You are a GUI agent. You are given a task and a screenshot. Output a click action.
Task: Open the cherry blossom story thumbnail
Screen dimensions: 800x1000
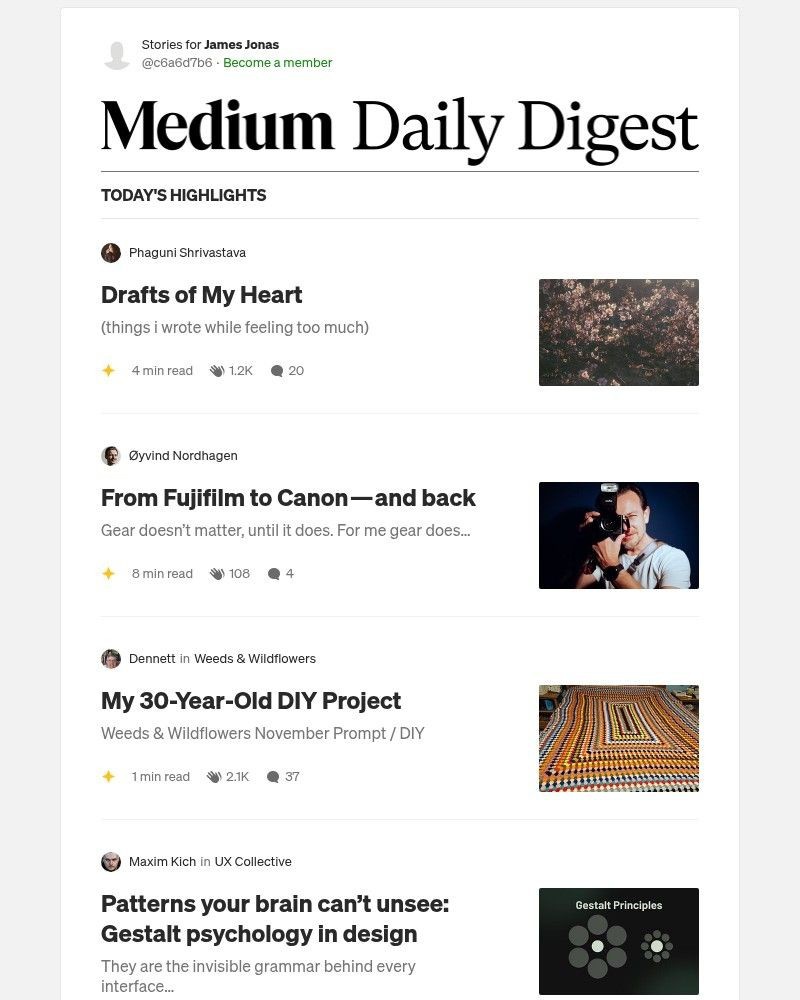(x=618, y=332)
